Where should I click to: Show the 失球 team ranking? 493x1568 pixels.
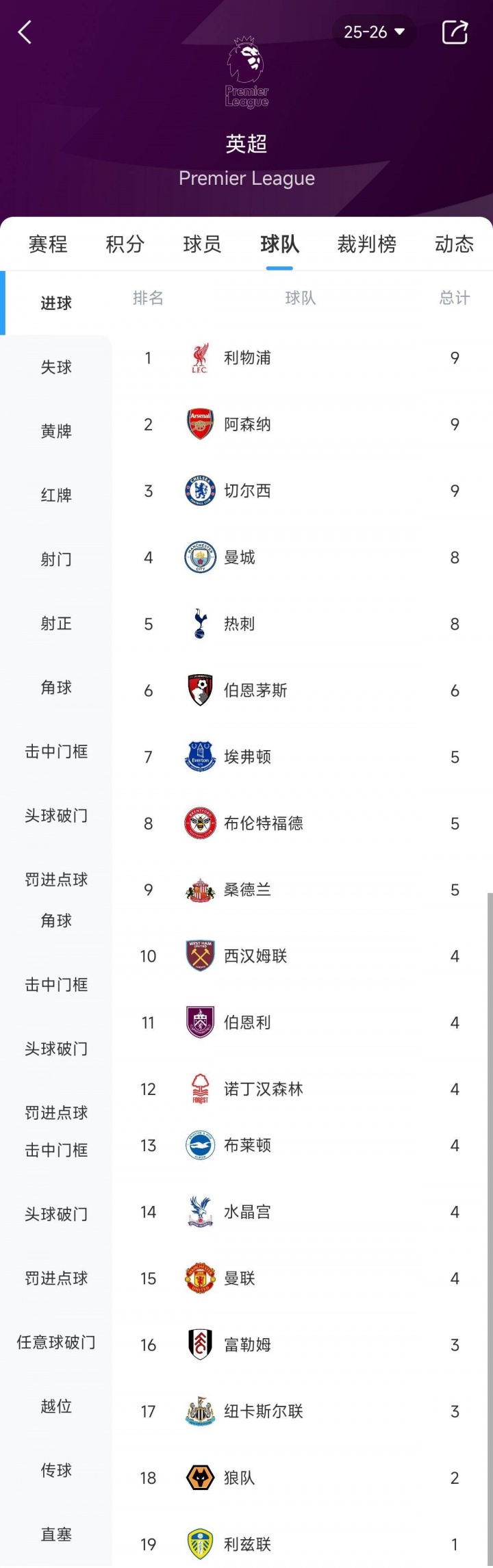[x=56, y=367]
